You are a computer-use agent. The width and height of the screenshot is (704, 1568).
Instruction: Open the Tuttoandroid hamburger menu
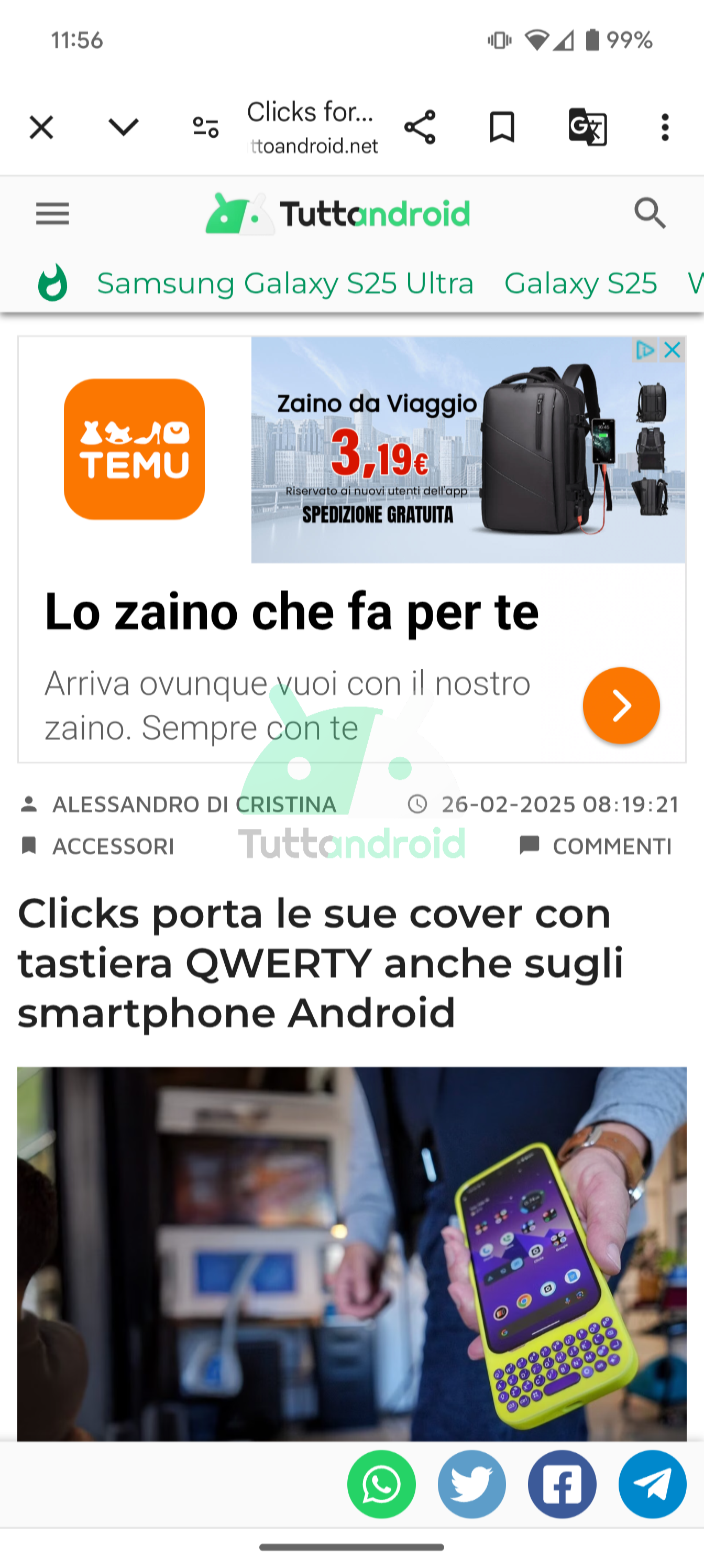pyautogui.click(x=52, y=214)
